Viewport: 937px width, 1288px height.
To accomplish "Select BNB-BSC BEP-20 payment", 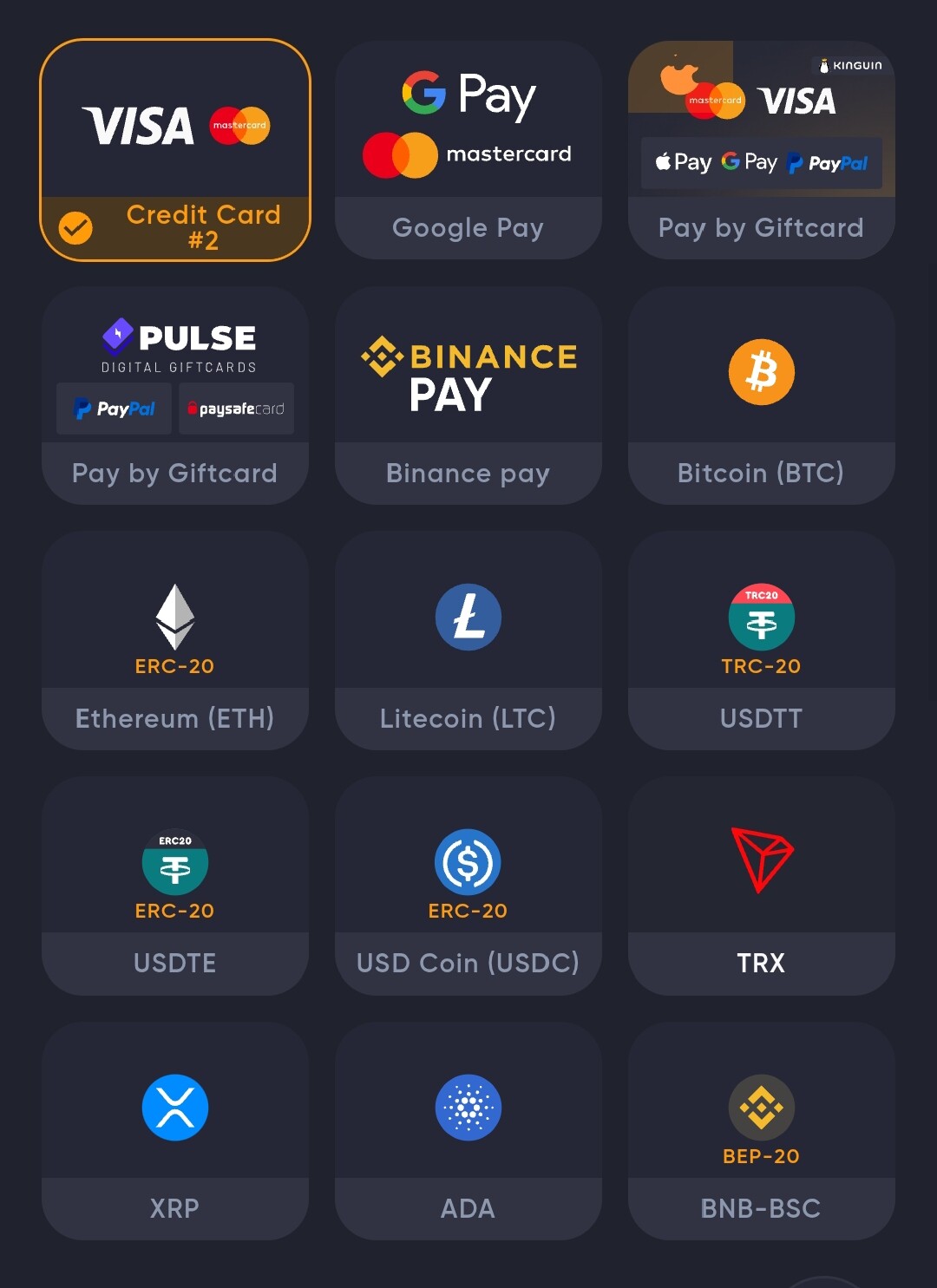I will 761,1131.
